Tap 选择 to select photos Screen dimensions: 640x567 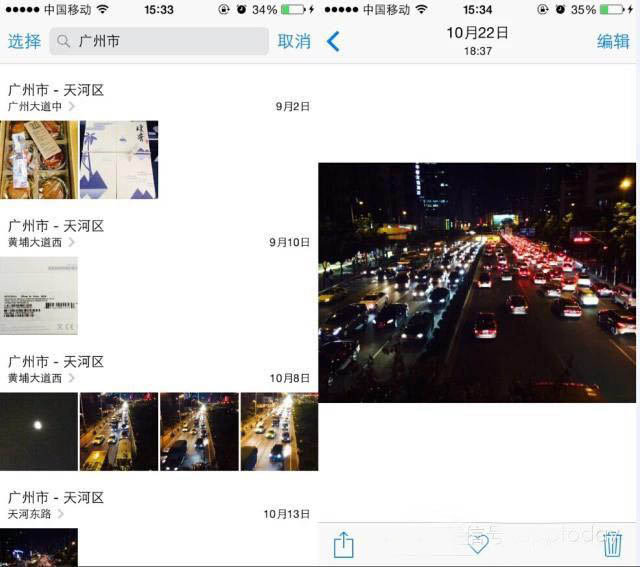(24, 41)
